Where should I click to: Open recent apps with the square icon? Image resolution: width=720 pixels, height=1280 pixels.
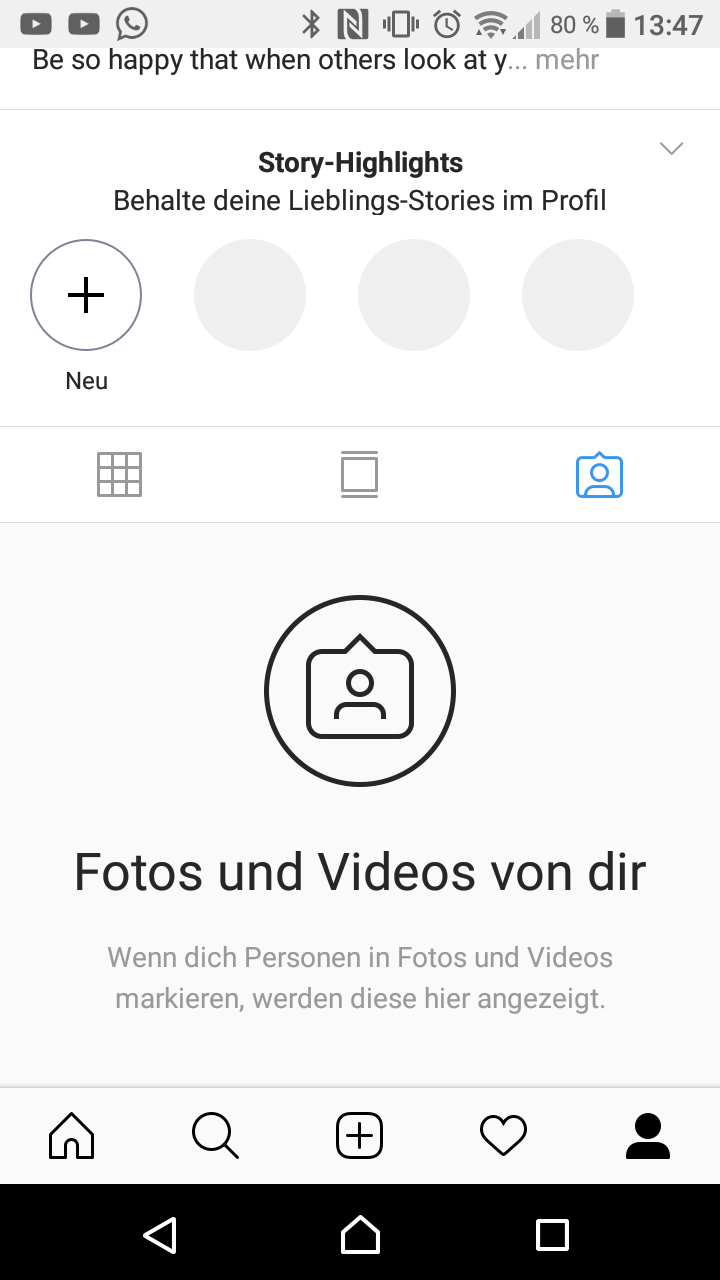[551, 1235]
